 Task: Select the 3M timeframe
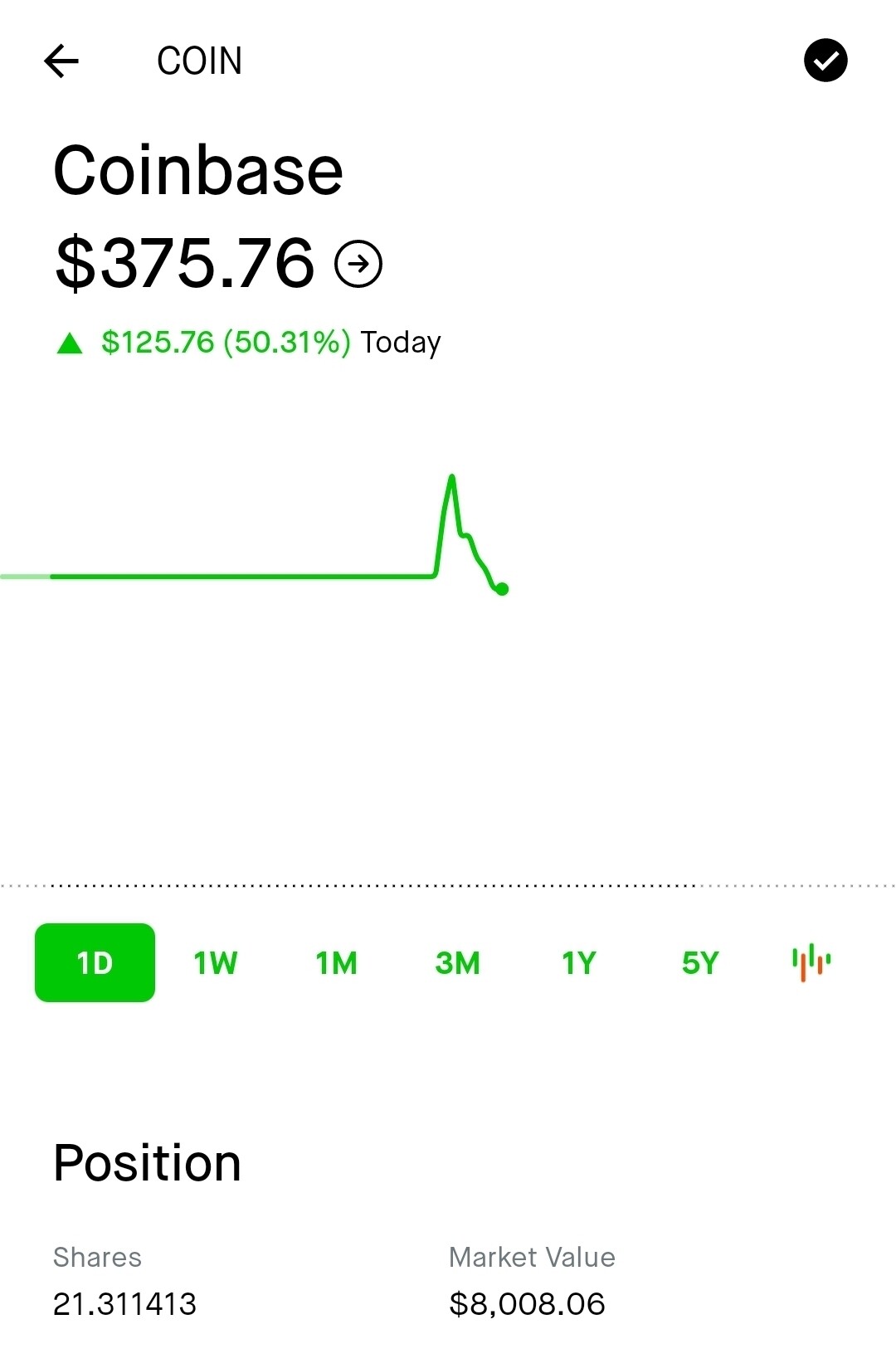457,961
